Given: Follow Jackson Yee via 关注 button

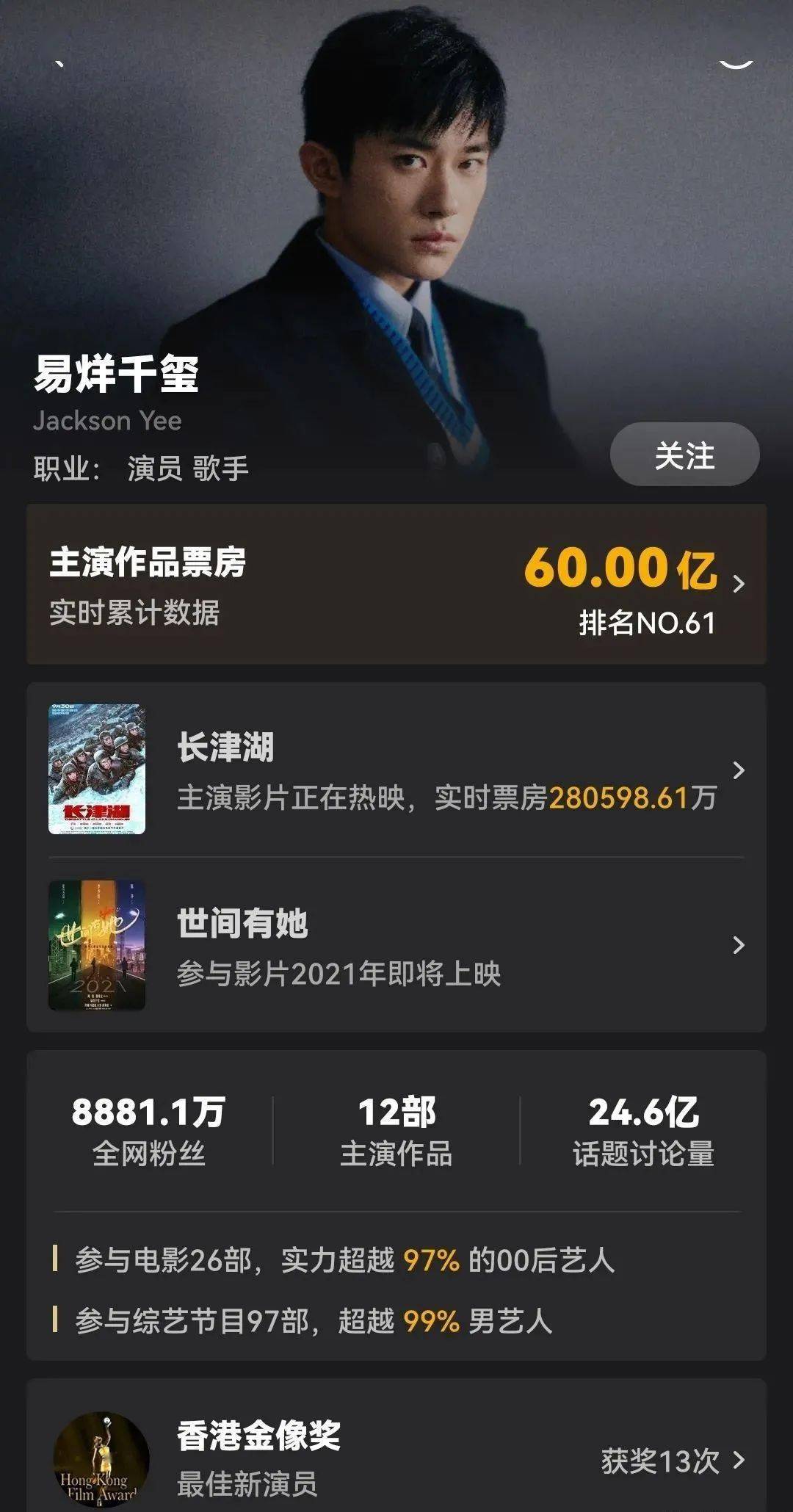Looking at the screenshot, I should tap(684, 455).
